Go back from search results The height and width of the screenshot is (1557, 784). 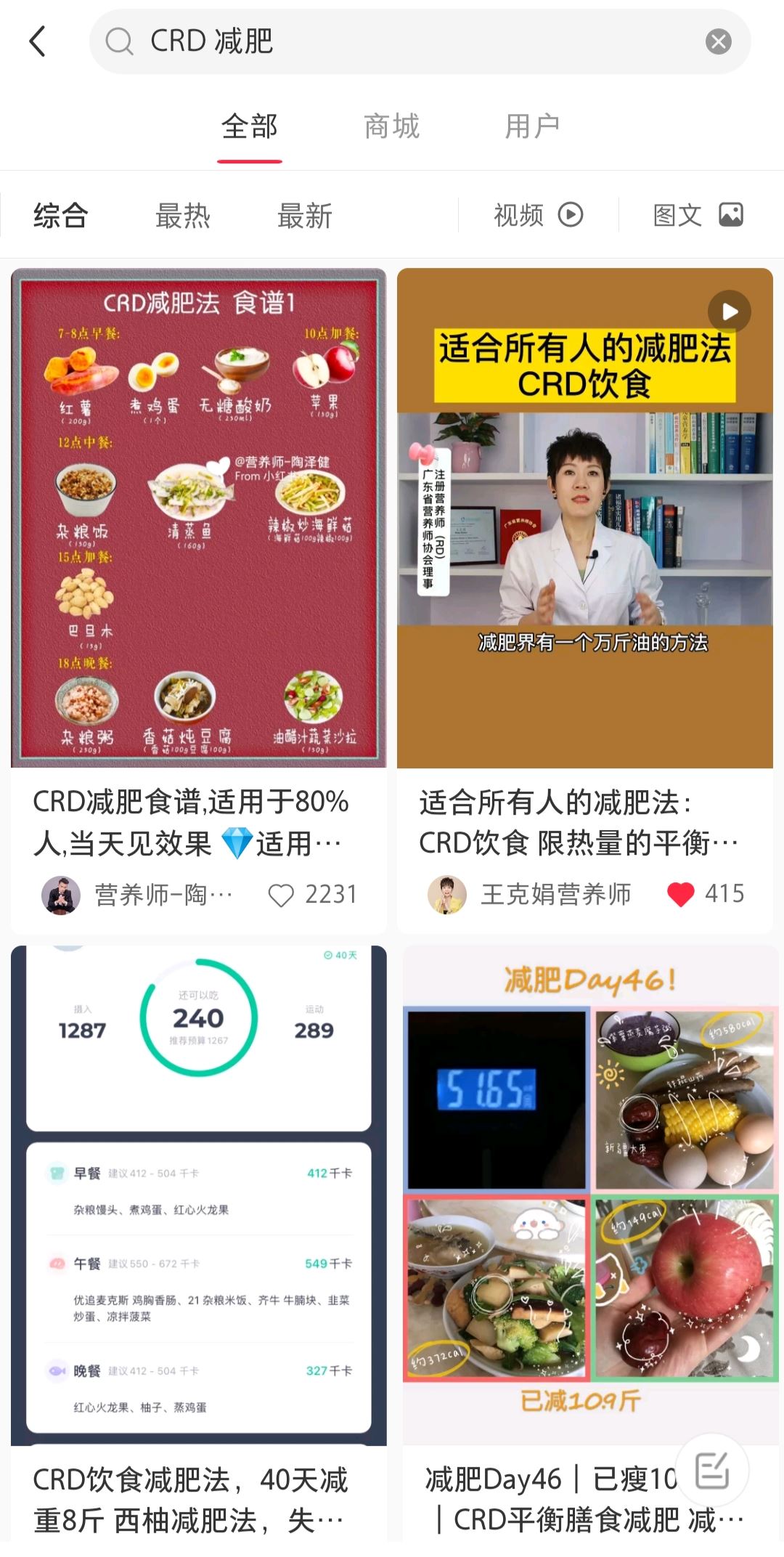pyautogui.click(x=38, y=41)
